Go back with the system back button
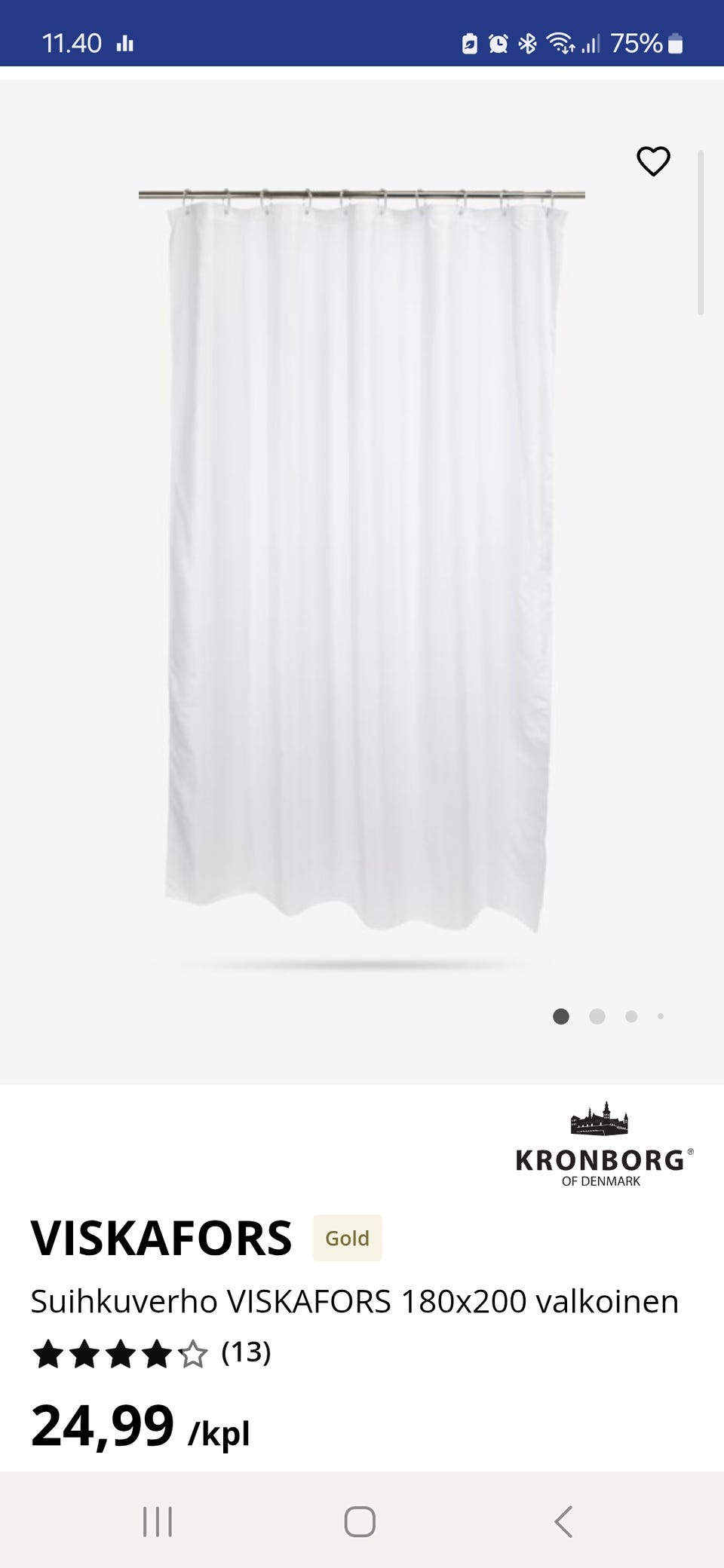The width and height of the screenshot is (724, 1568). tap(563, 1521)
